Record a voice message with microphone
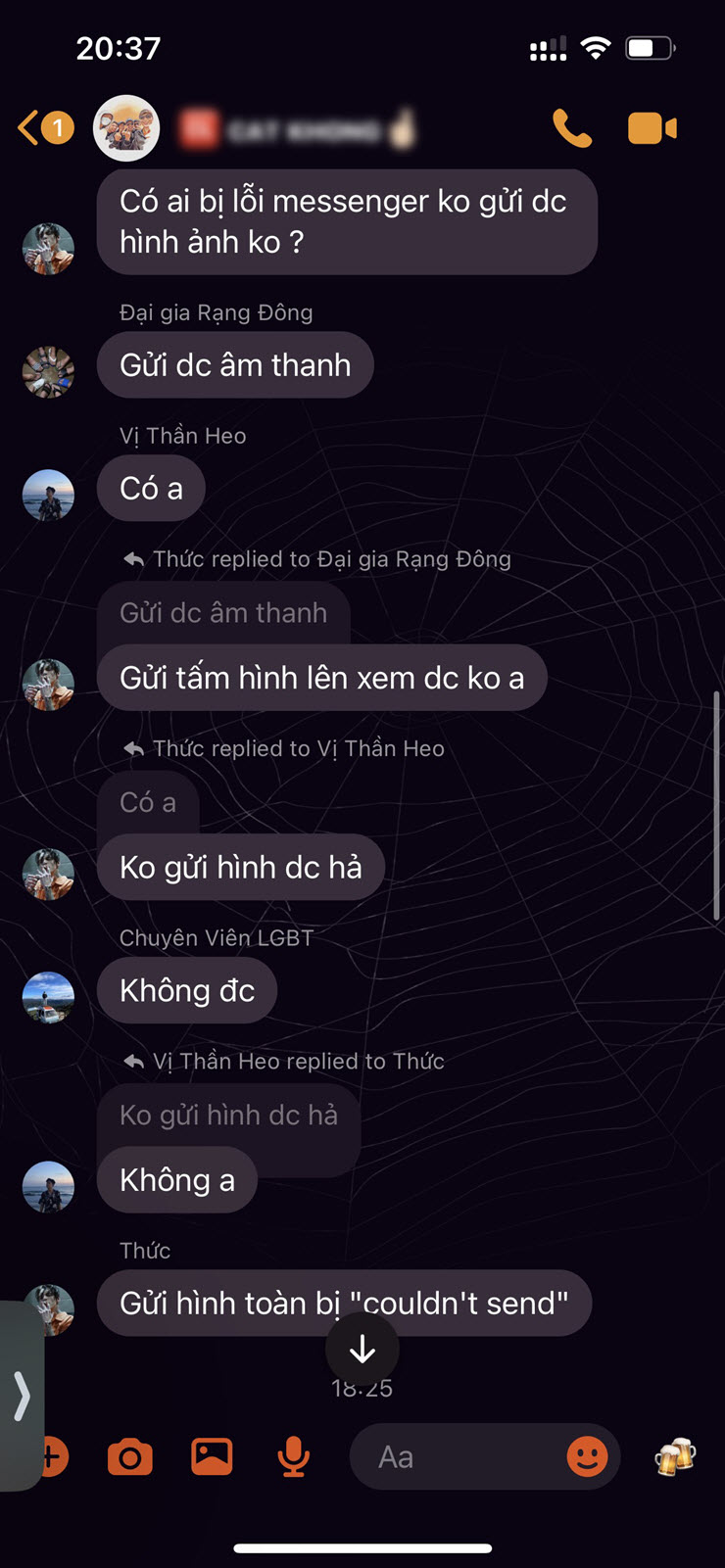 (x=293, y=1457)
